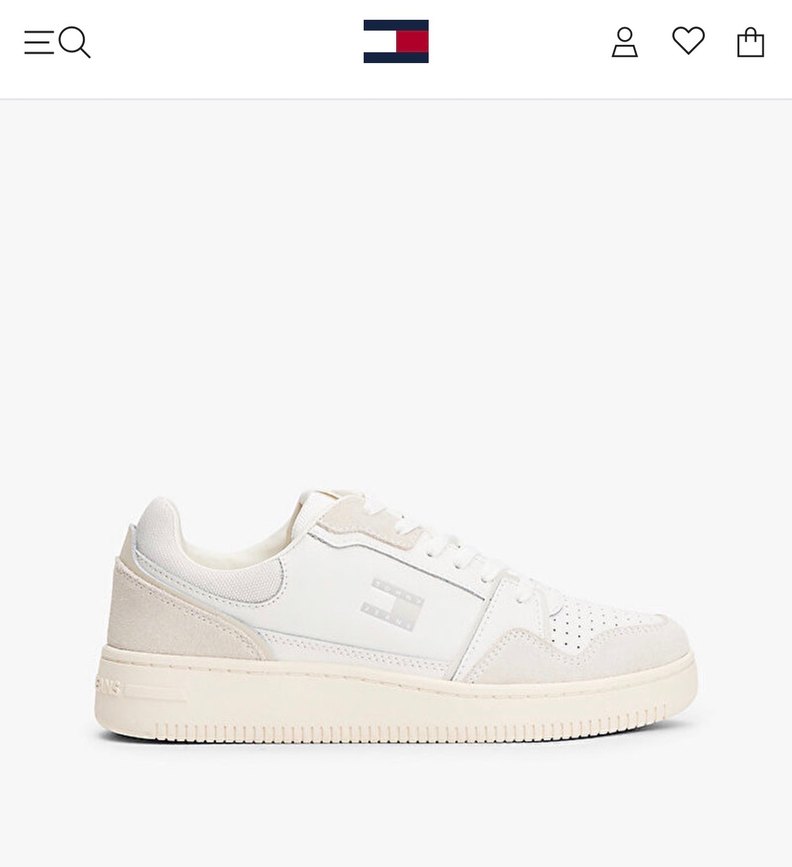Go to the Tommy Hilfiger homepage logo
Screen dimensions: 792x867
point(396,42)
